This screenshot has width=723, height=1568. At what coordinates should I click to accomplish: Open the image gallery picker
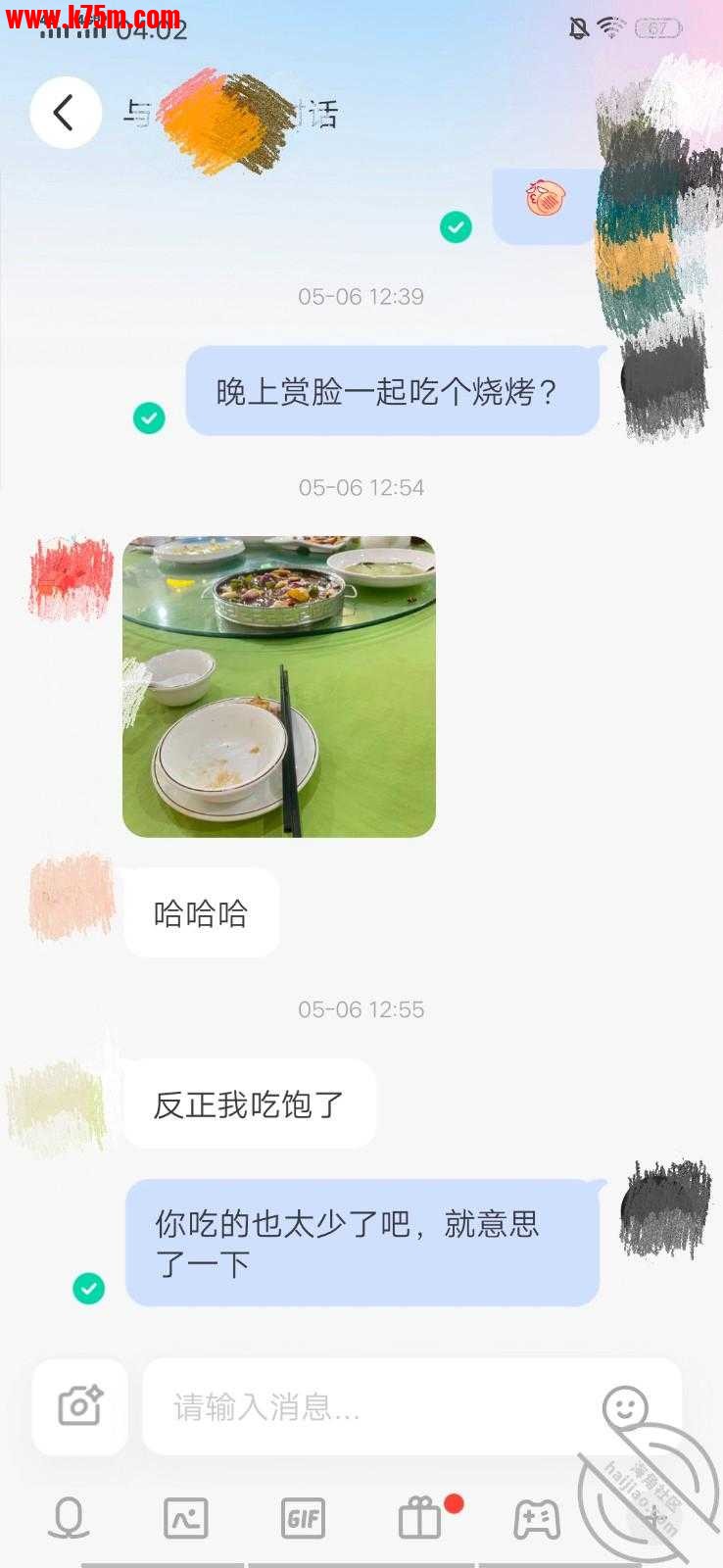click(x=185, y=1519)
